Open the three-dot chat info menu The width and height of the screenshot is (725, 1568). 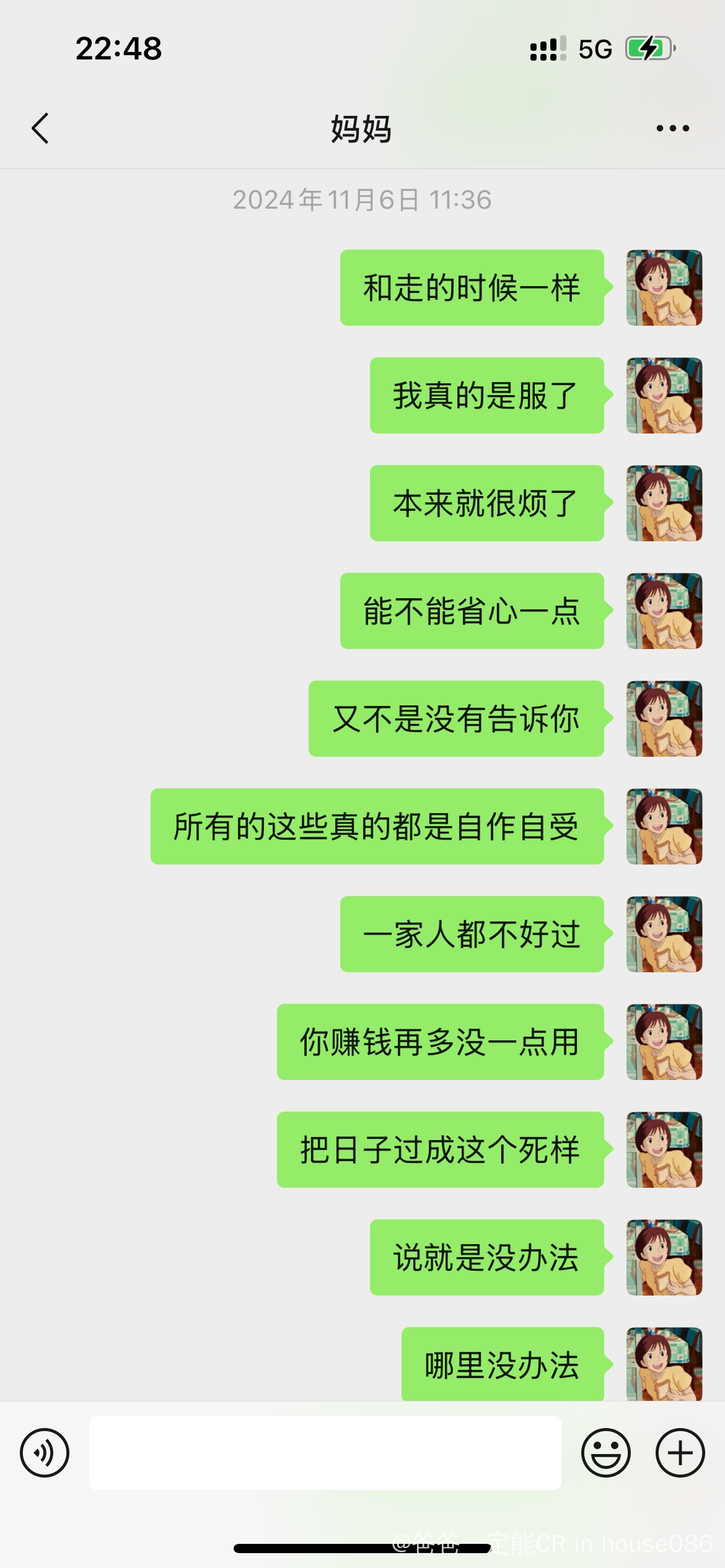[672, 128]
